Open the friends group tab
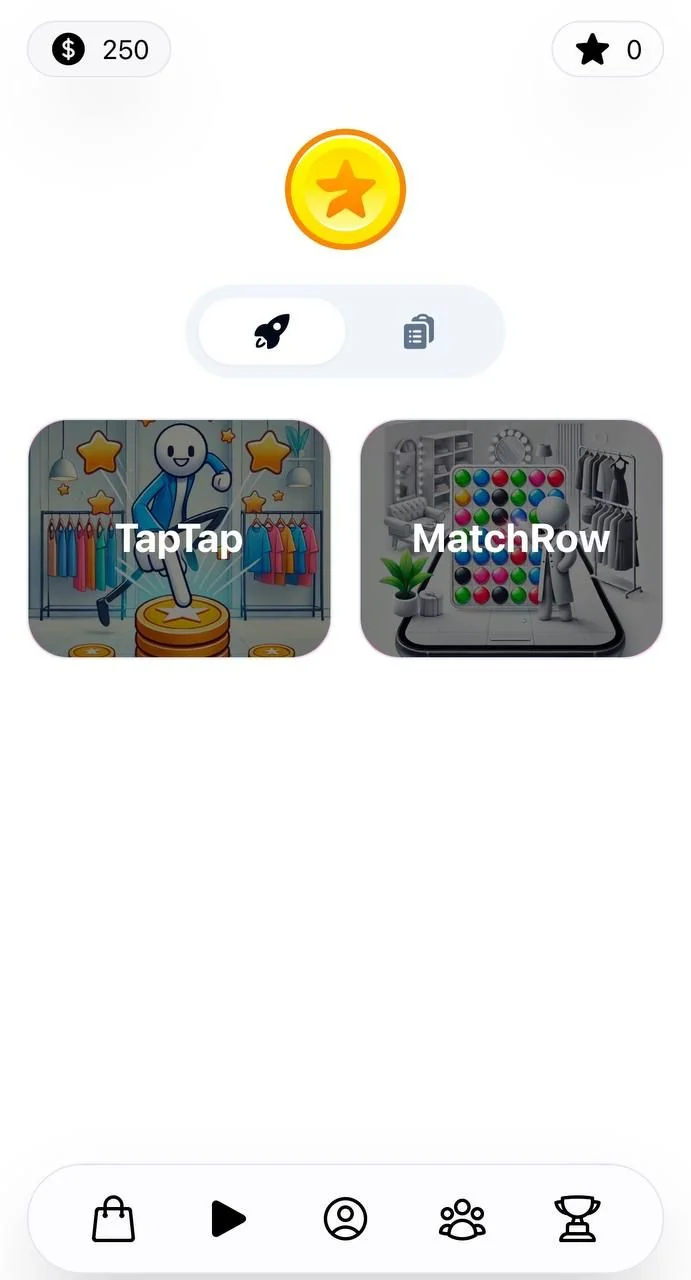This screenshot has height=1280, width=691. tap(462, 1219)
